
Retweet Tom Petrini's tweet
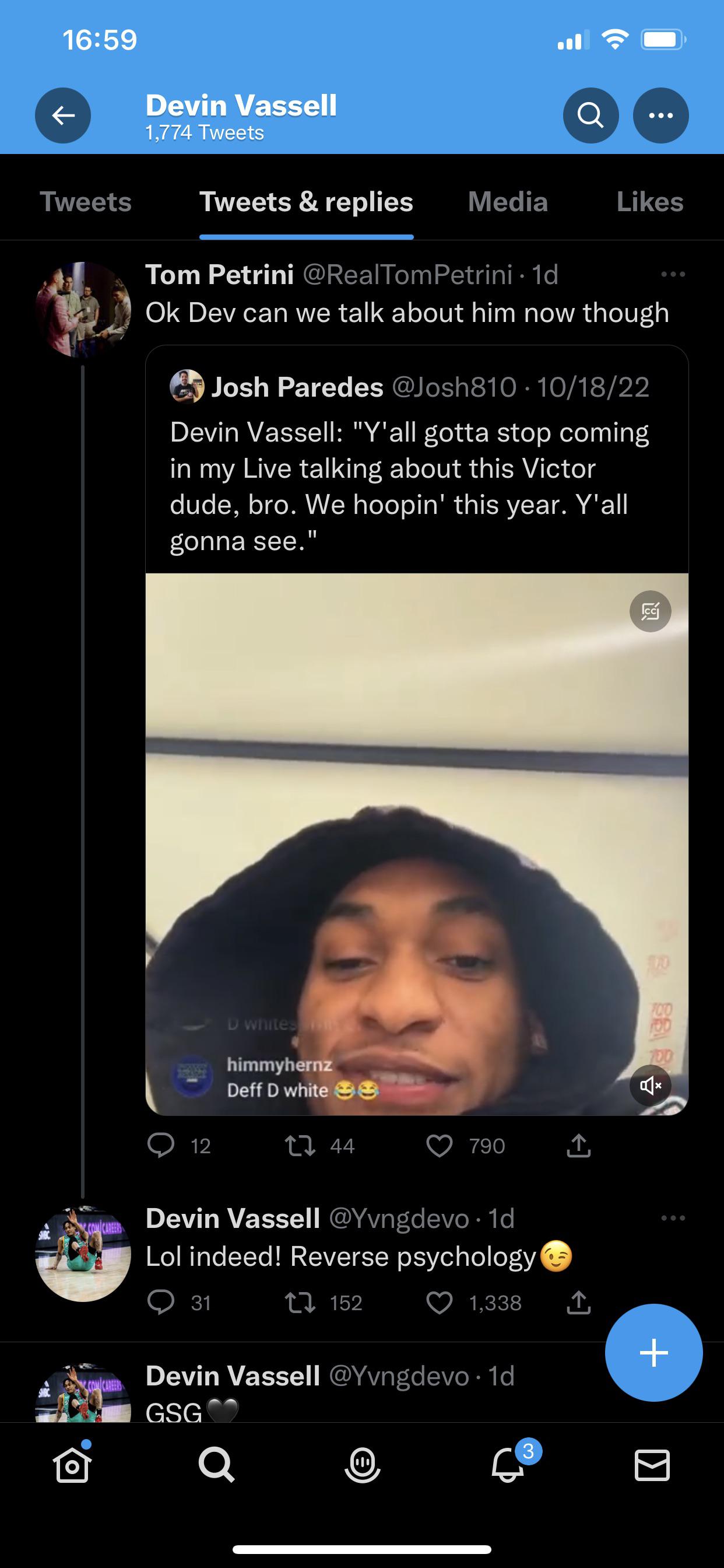(301, 1146)
